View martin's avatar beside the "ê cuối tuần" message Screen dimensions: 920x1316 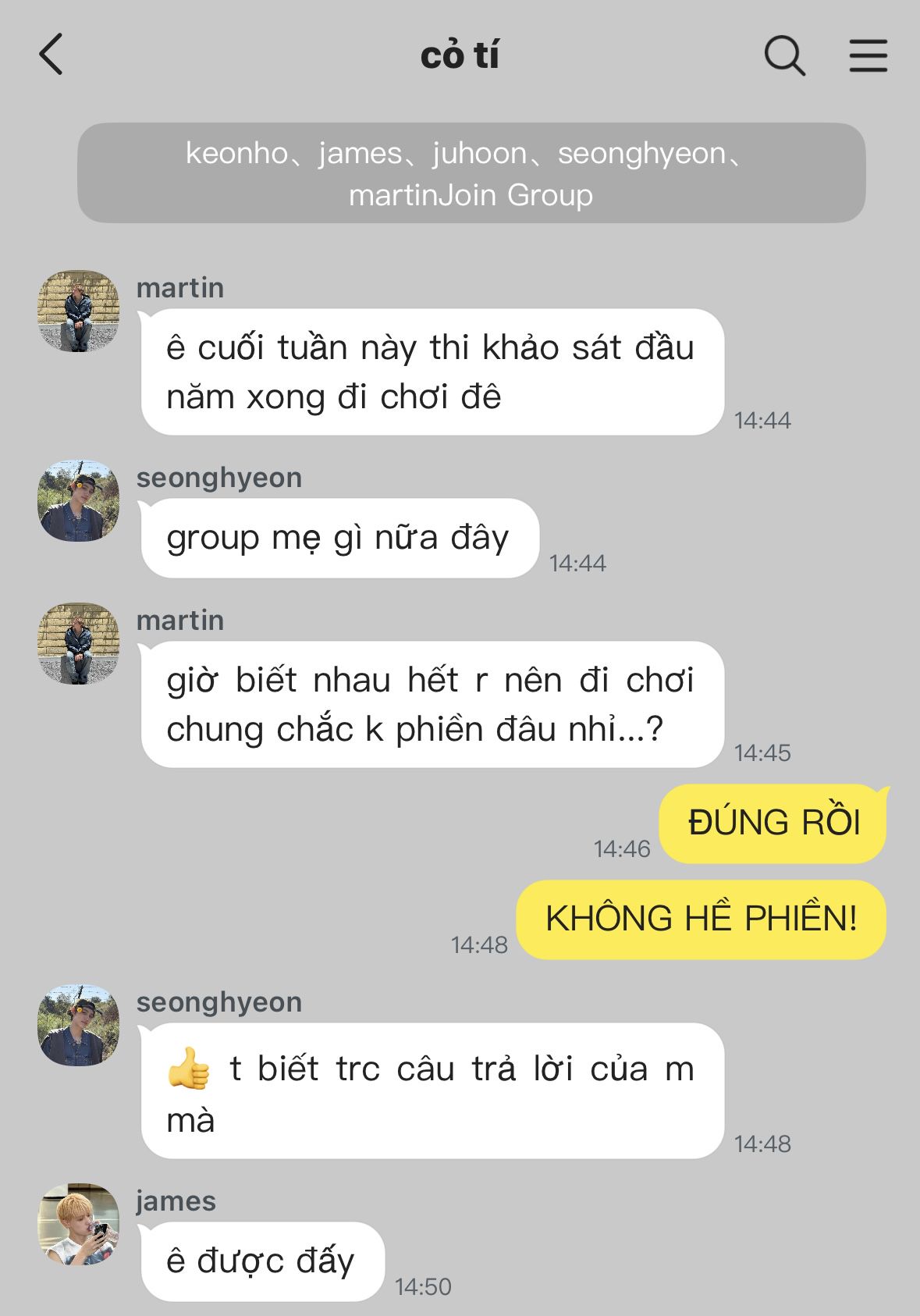[x=79, y=311]
